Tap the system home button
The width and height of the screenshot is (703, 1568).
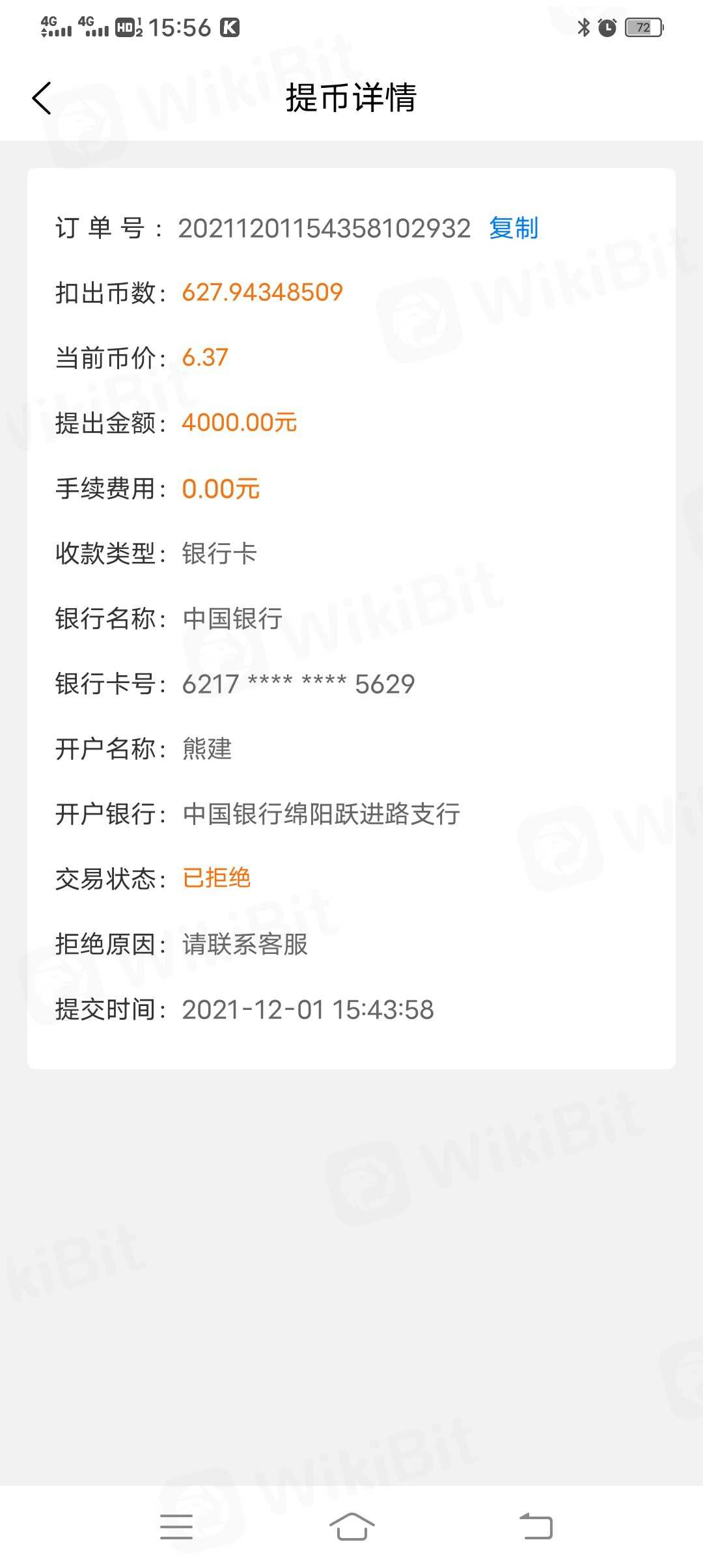(x=351, y=1526)
